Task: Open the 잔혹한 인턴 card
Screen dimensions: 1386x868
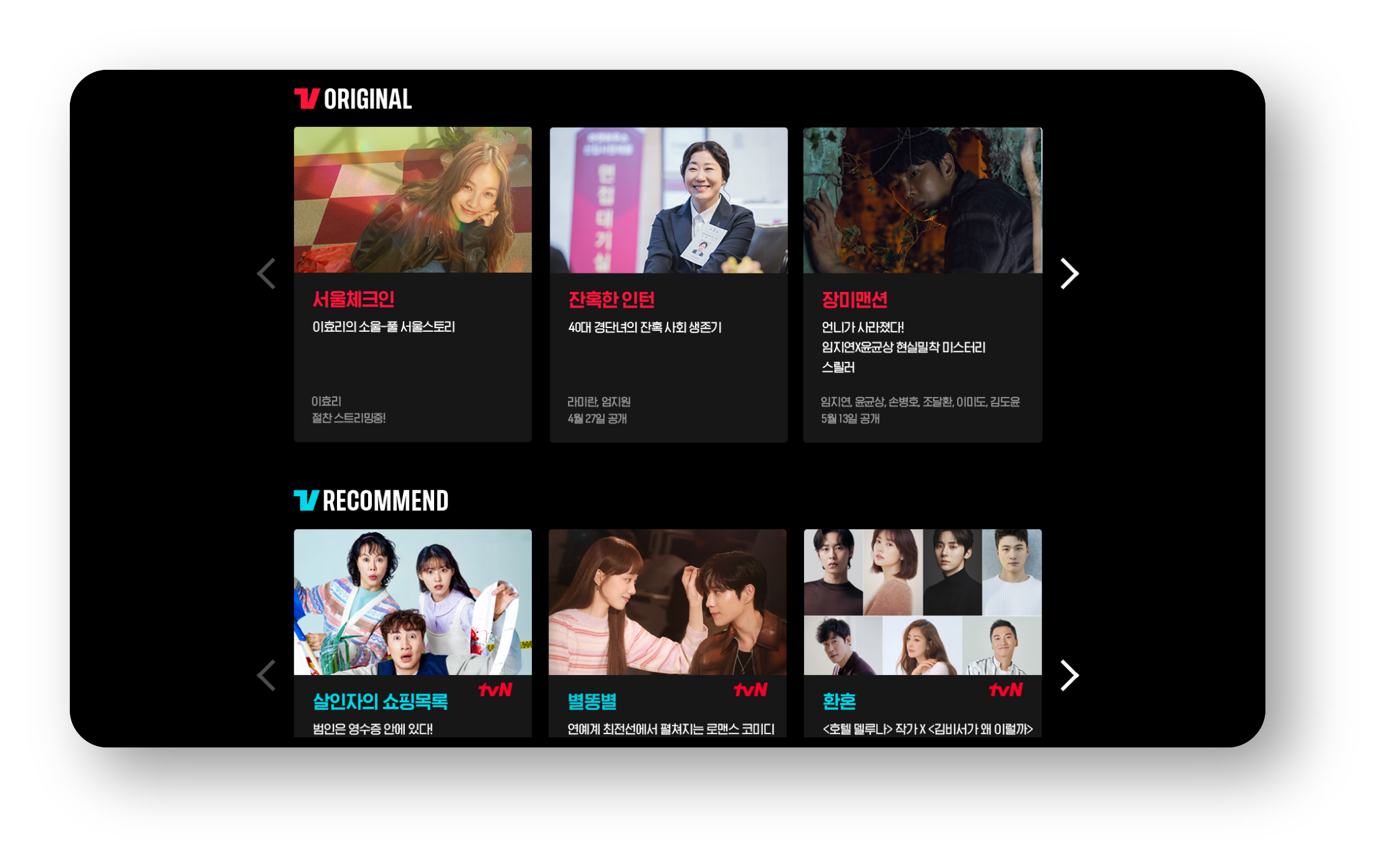Action: 668,284
